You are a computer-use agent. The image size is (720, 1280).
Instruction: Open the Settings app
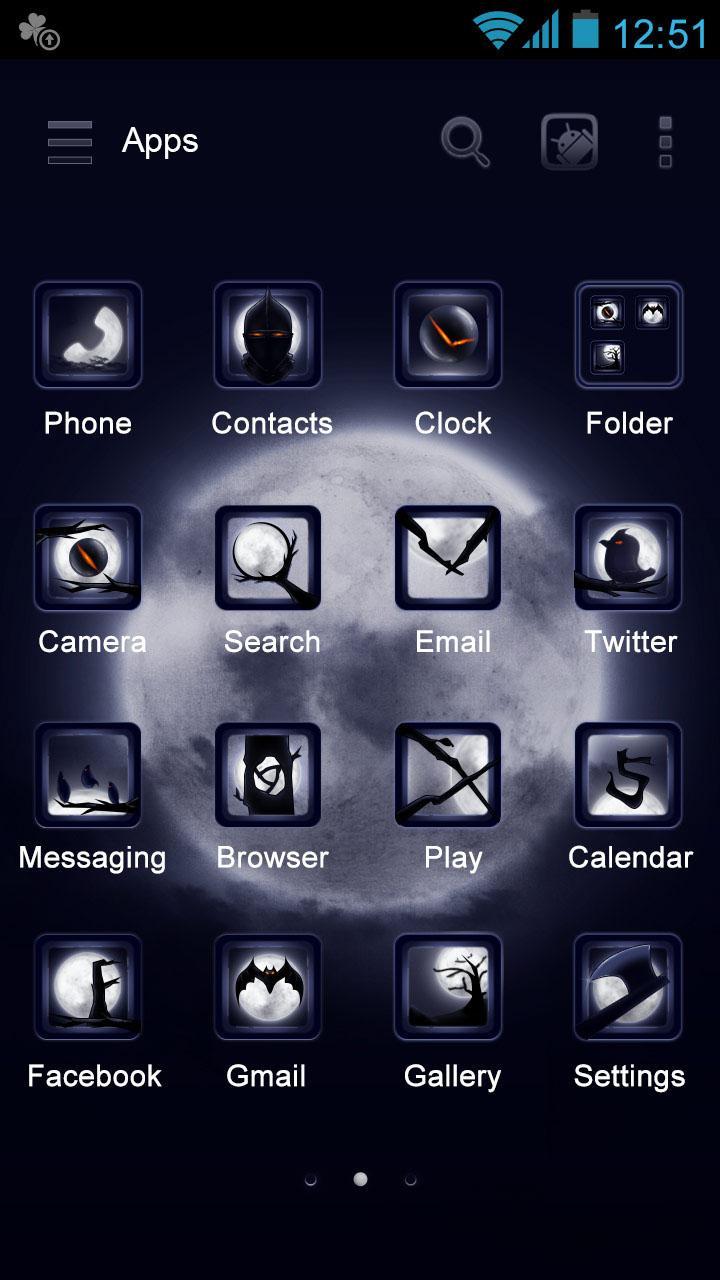[628, 987]
